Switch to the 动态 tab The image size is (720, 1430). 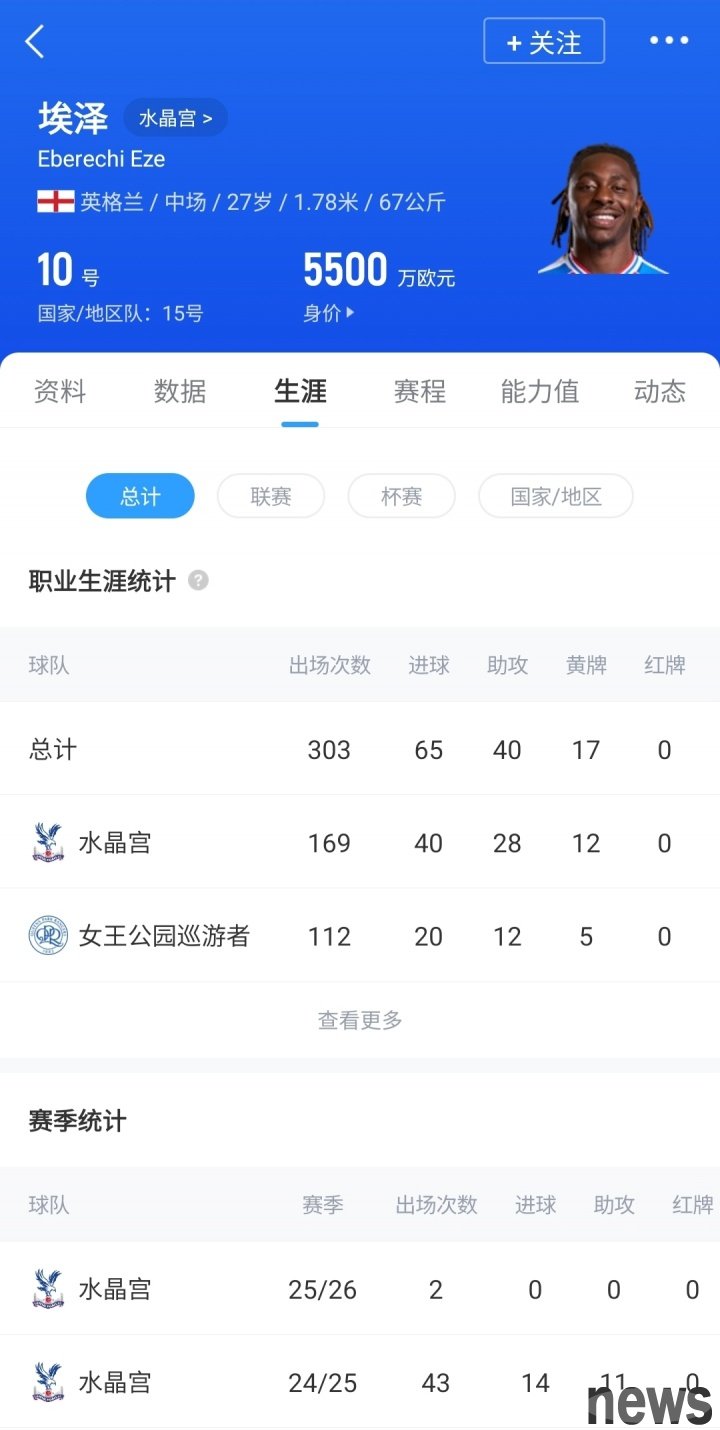click(x=660, y=391)
